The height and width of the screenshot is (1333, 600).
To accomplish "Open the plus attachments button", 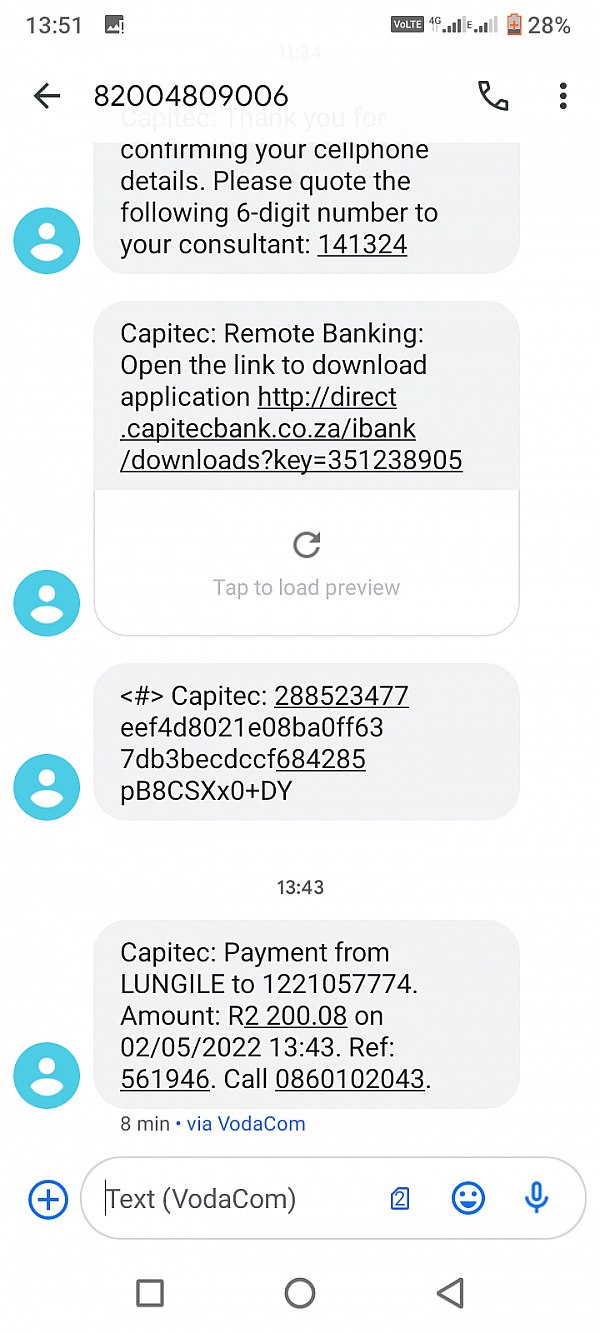I will 47,1198.
